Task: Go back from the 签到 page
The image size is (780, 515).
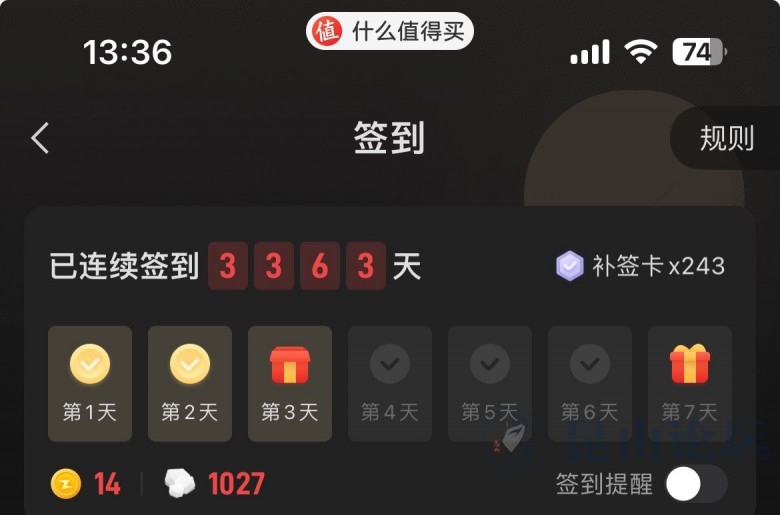Action: pyautogui.click(x=40, y=138)
